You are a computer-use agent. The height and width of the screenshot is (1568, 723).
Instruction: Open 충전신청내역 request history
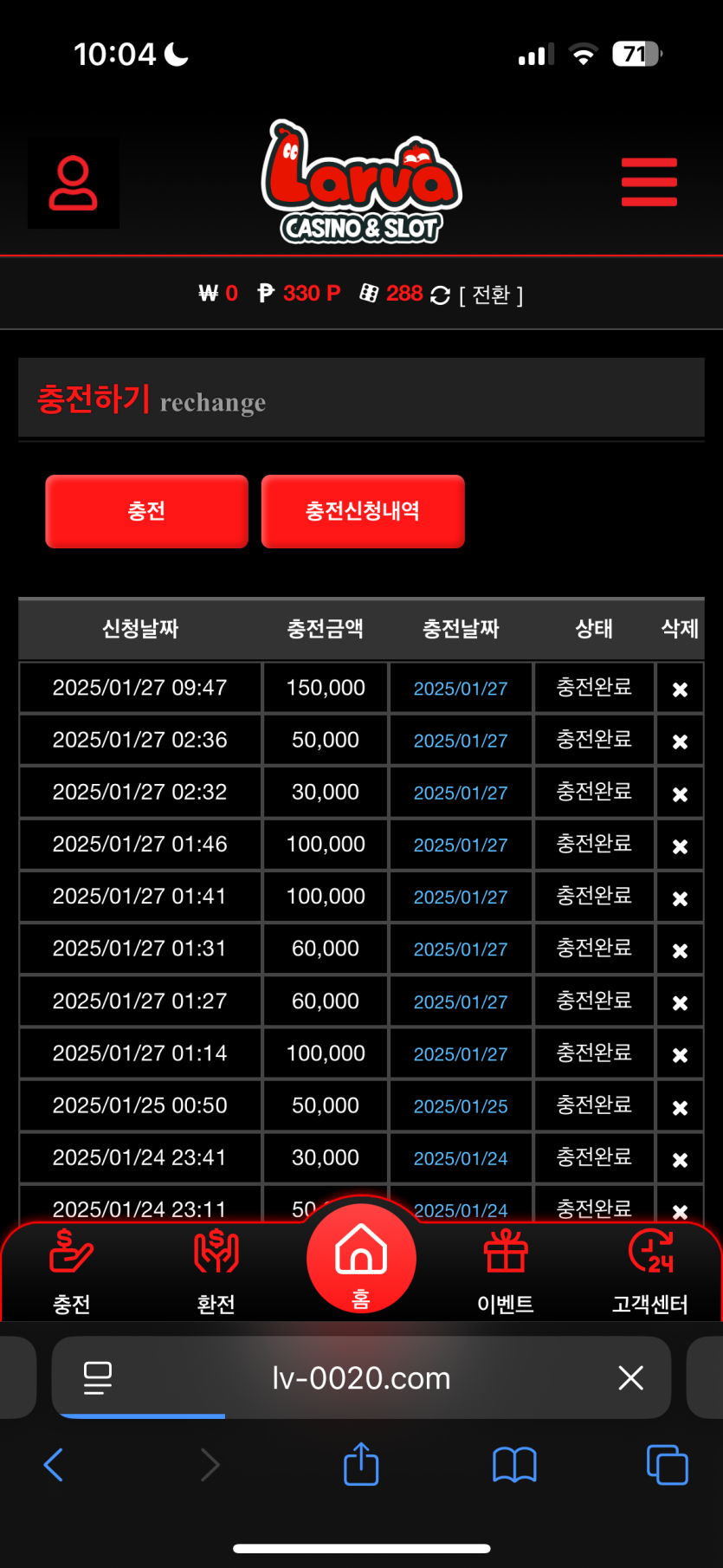[x=363, y=511]
